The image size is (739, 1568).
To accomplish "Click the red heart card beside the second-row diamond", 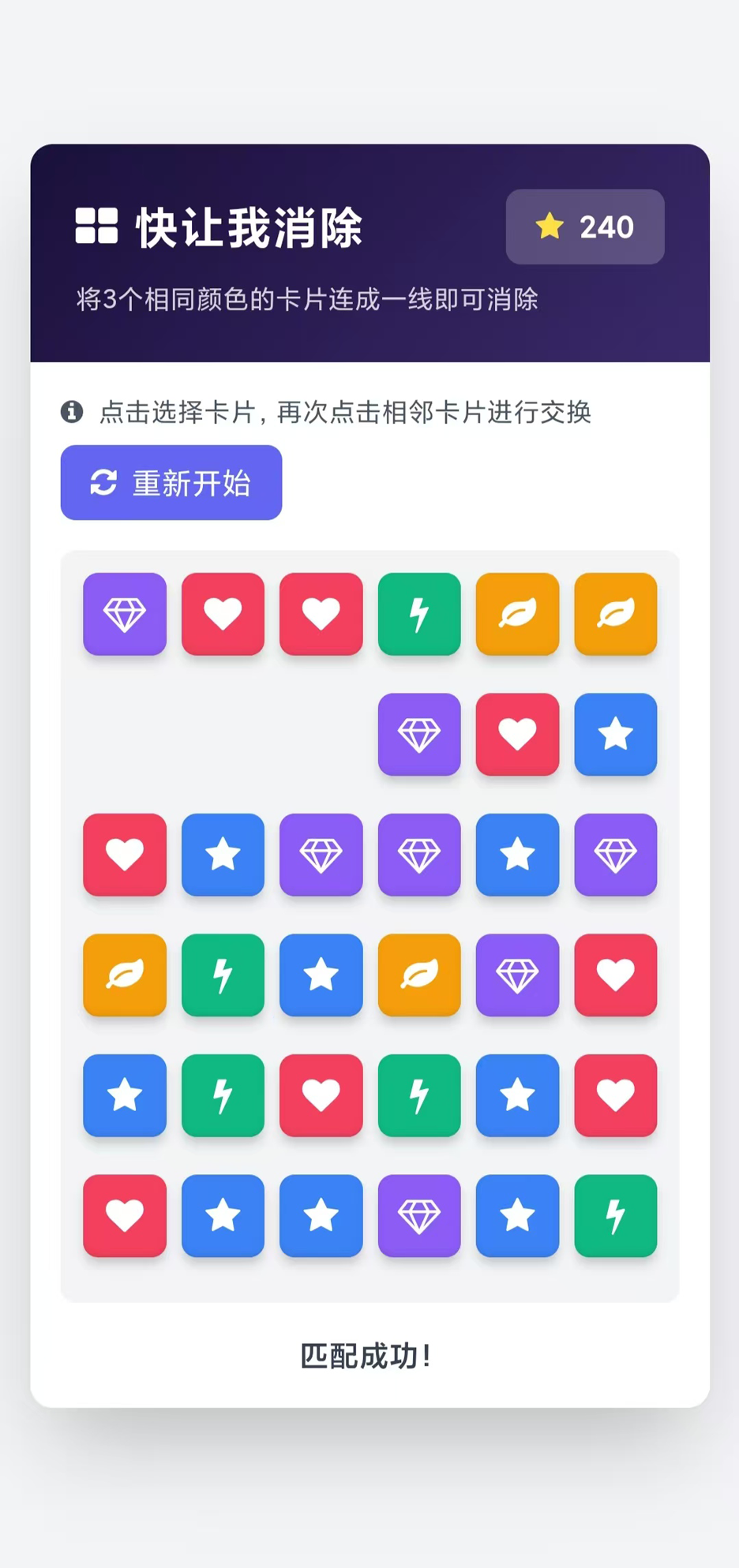I will [517, 734].
